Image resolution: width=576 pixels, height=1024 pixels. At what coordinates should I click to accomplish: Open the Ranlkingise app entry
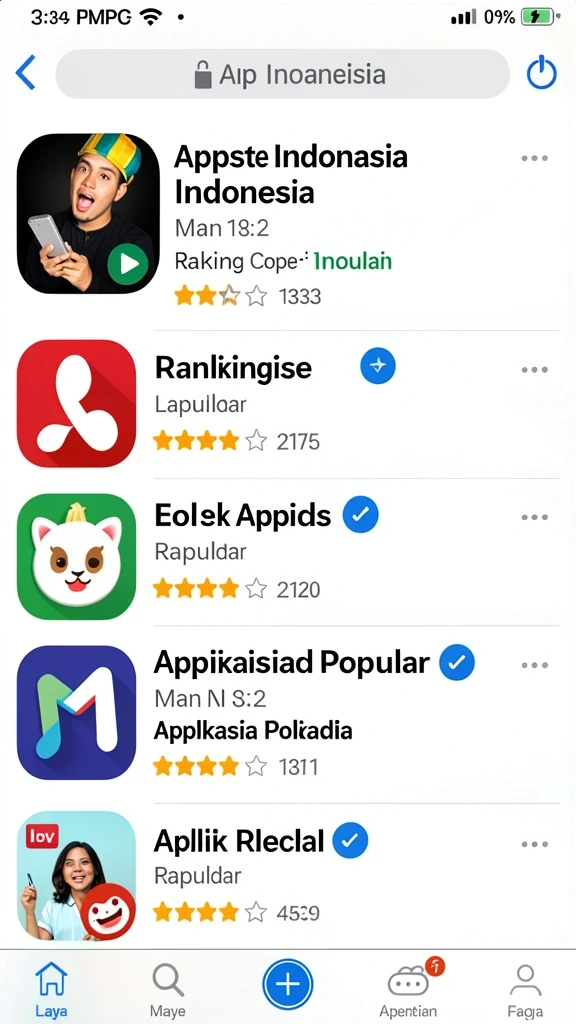pos(288,404)
